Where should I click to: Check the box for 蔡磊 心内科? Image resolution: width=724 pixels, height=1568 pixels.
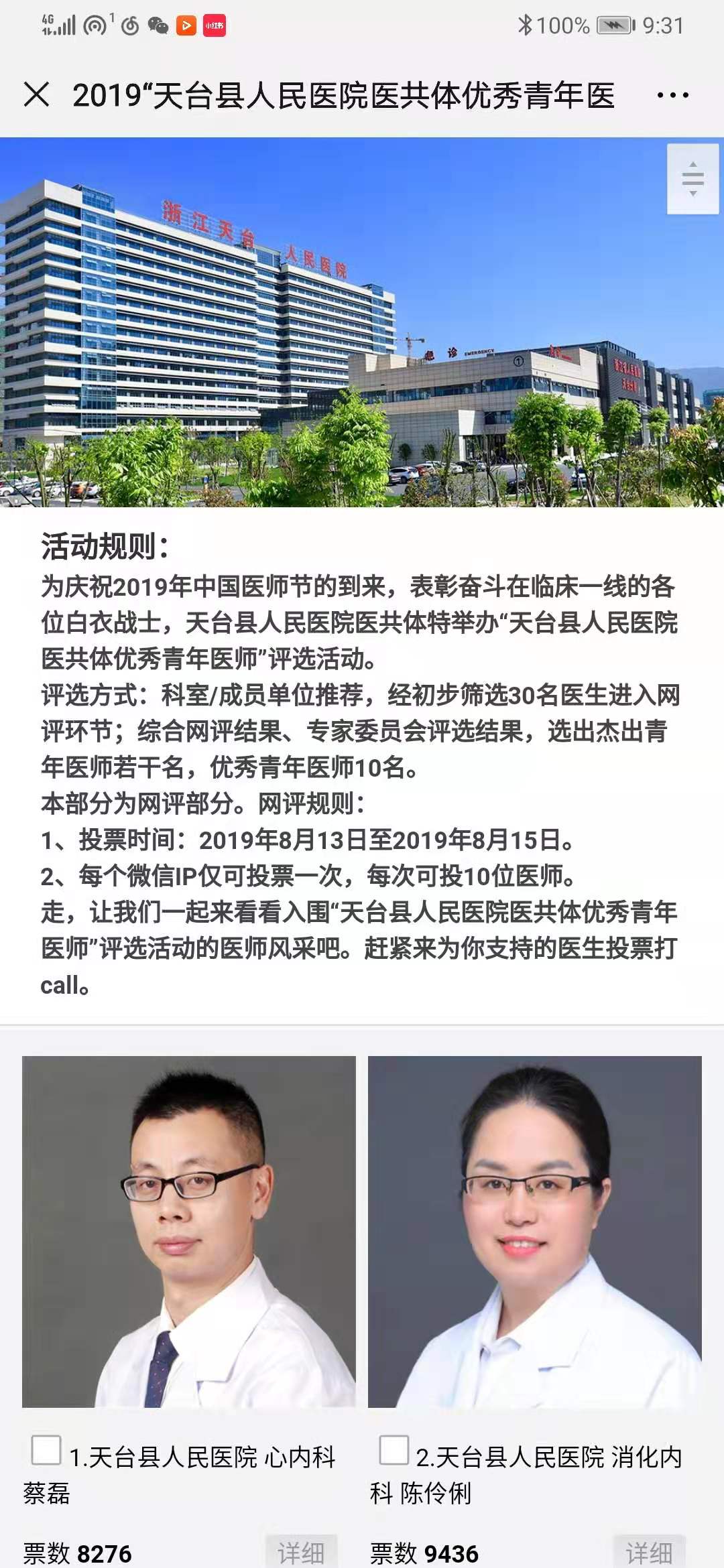[46, 1451]
